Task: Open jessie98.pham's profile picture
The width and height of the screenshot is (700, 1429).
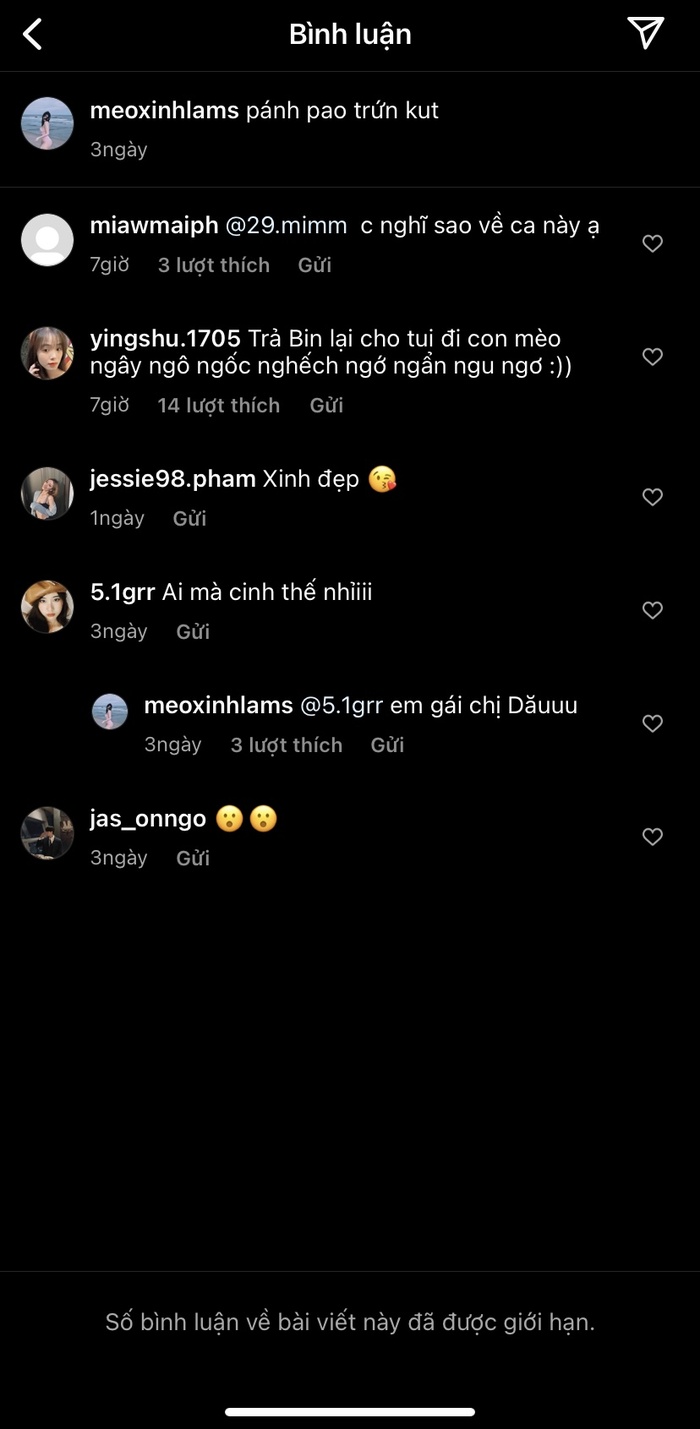Action: tap(47, 493)
